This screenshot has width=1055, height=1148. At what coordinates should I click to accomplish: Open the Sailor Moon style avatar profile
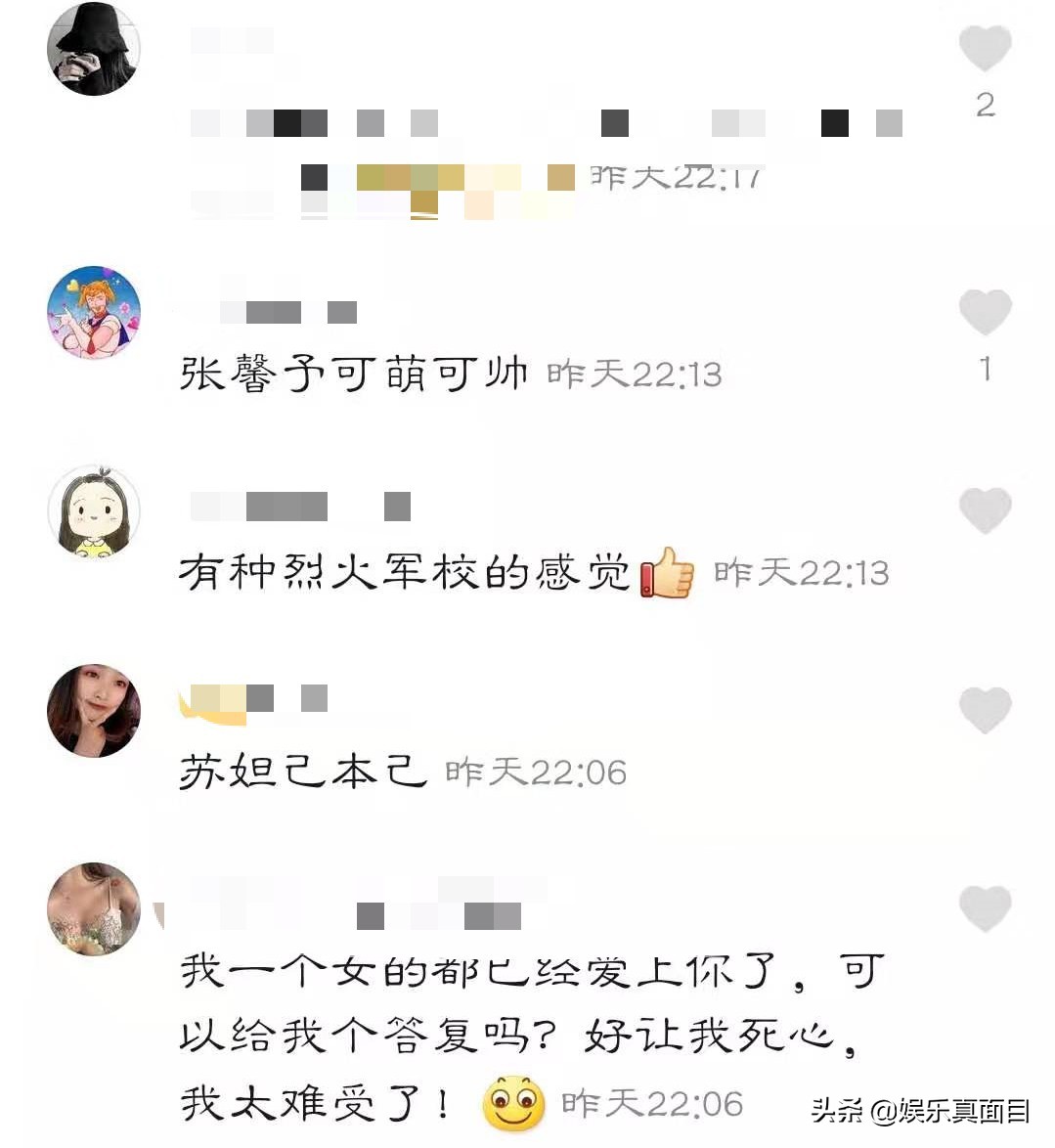click(93, 311)
